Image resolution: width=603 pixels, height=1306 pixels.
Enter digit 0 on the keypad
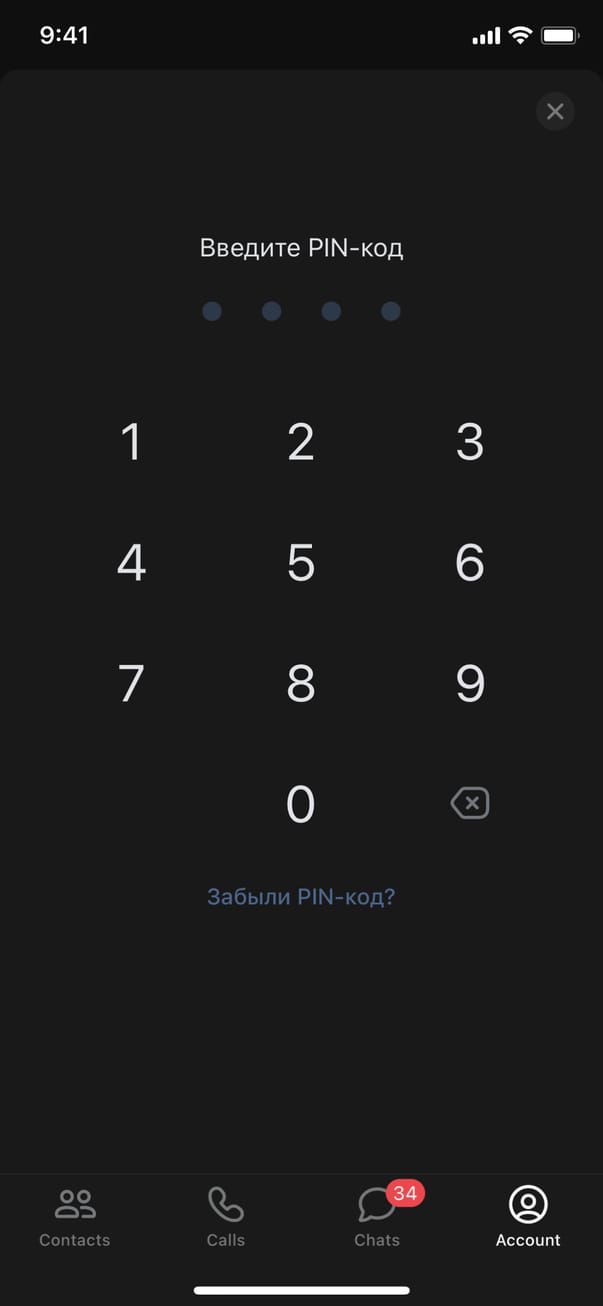tap(301, 804)
